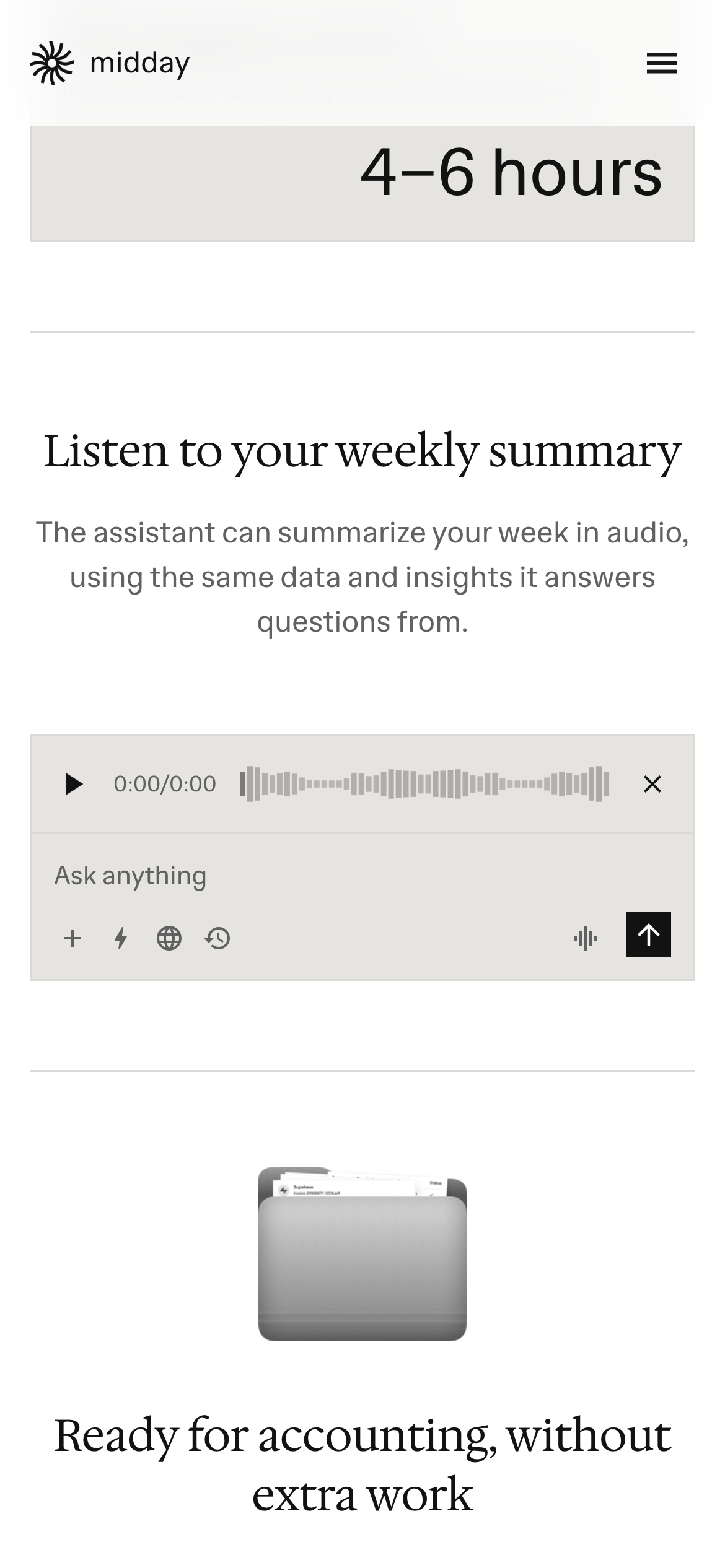Play the weekly audio summary
725x1568 pixels.
[74, 784]
